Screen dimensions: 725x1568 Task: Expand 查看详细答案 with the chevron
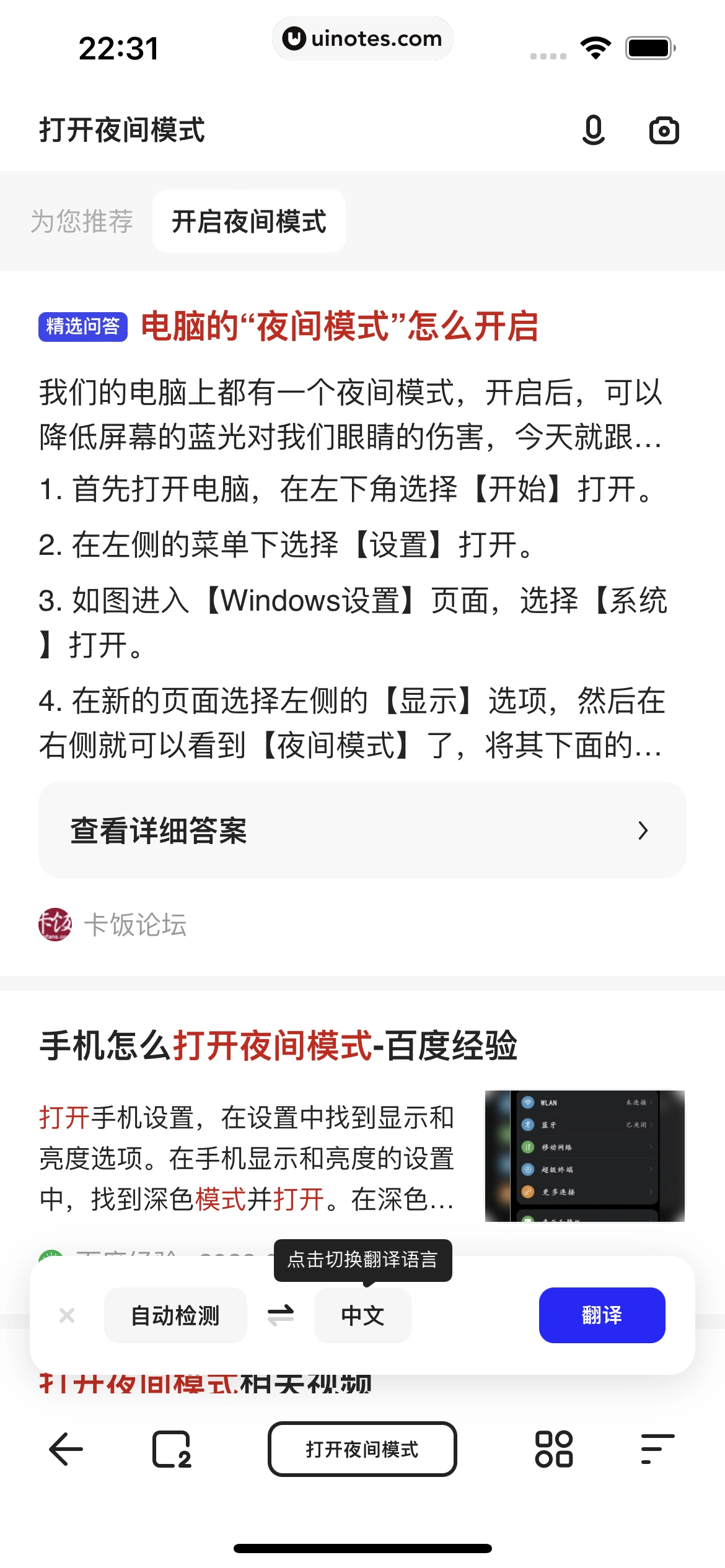pos(644,830)
